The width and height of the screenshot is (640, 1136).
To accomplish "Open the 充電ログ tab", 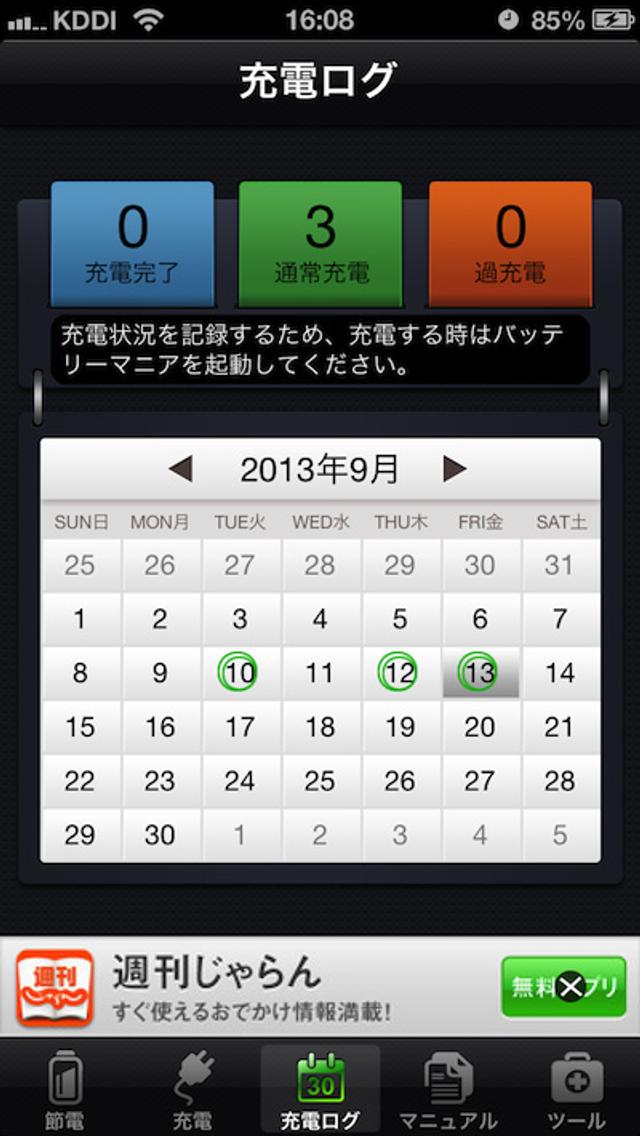I will (320, 1089).
